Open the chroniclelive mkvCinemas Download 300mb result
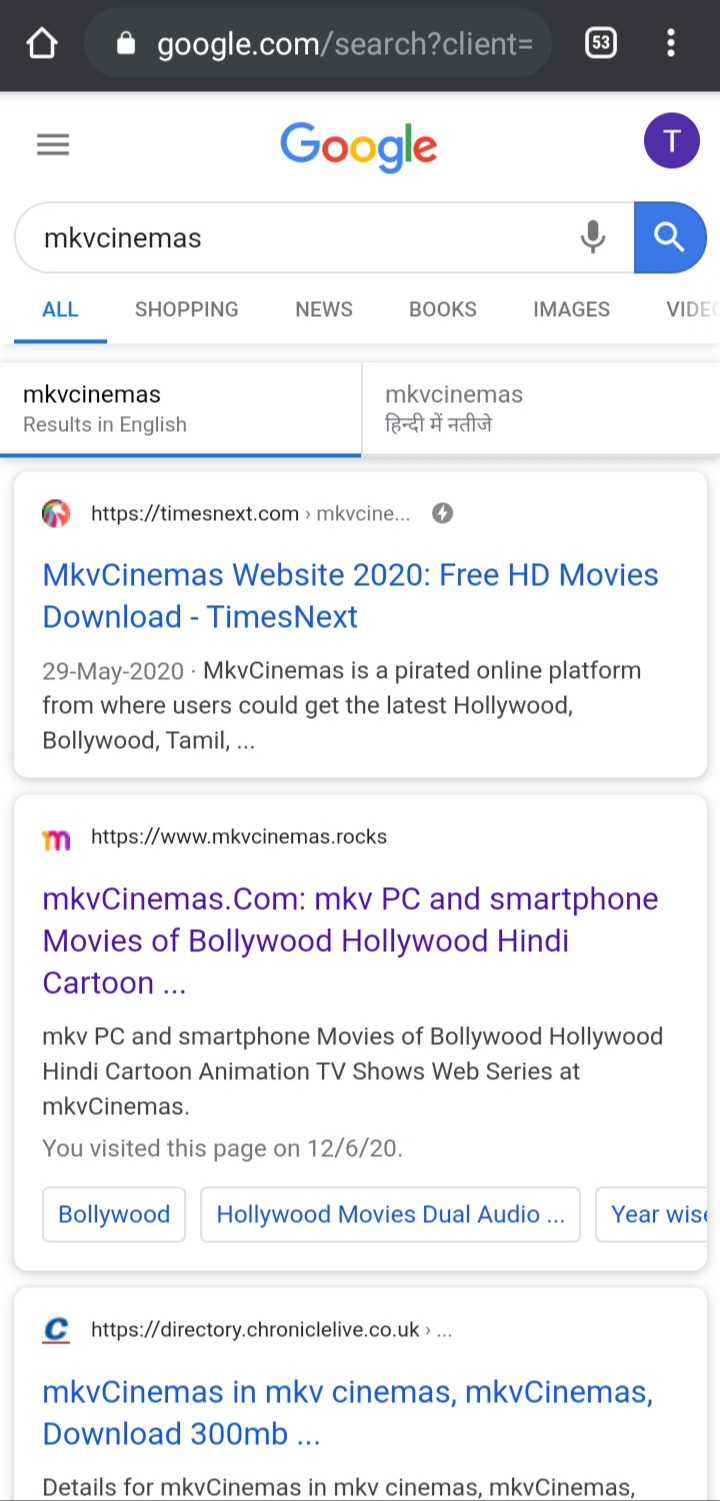The image size is (720, 1501). point(347,1412)
